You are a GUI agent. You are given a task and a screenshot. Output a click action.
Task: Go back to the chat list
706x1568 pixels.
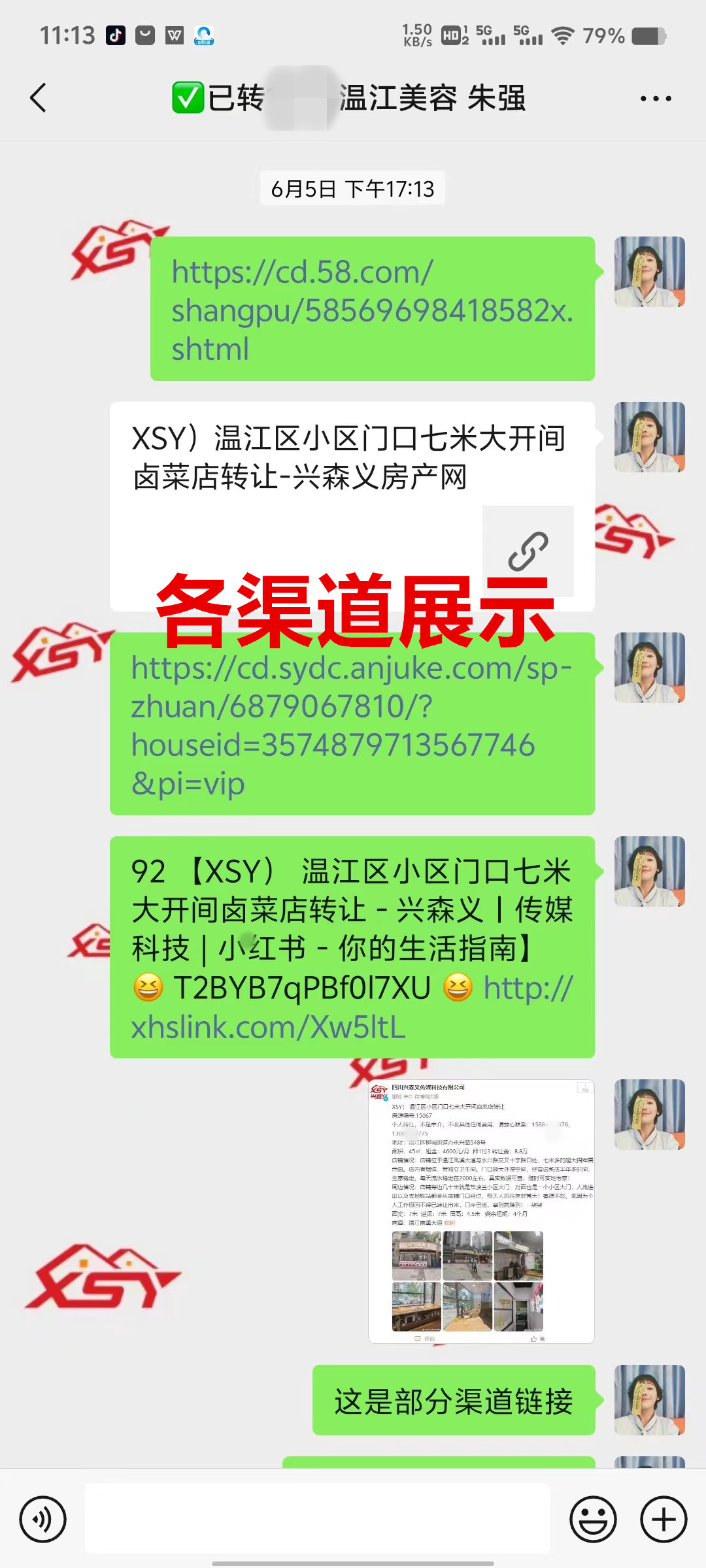[38, 98]
